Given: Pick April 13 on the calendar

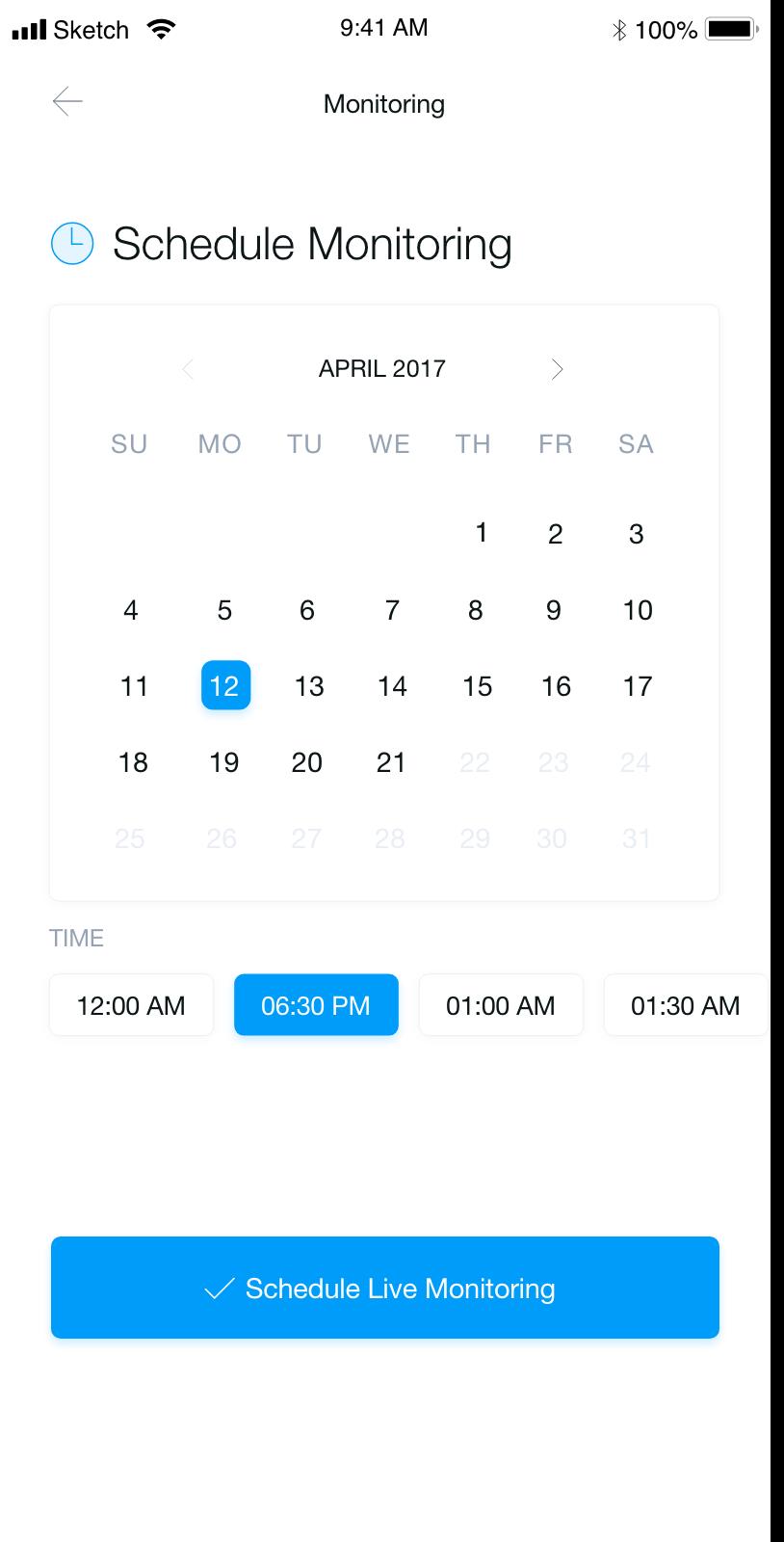Looking at the screenshot, I should tap(308, 686).
